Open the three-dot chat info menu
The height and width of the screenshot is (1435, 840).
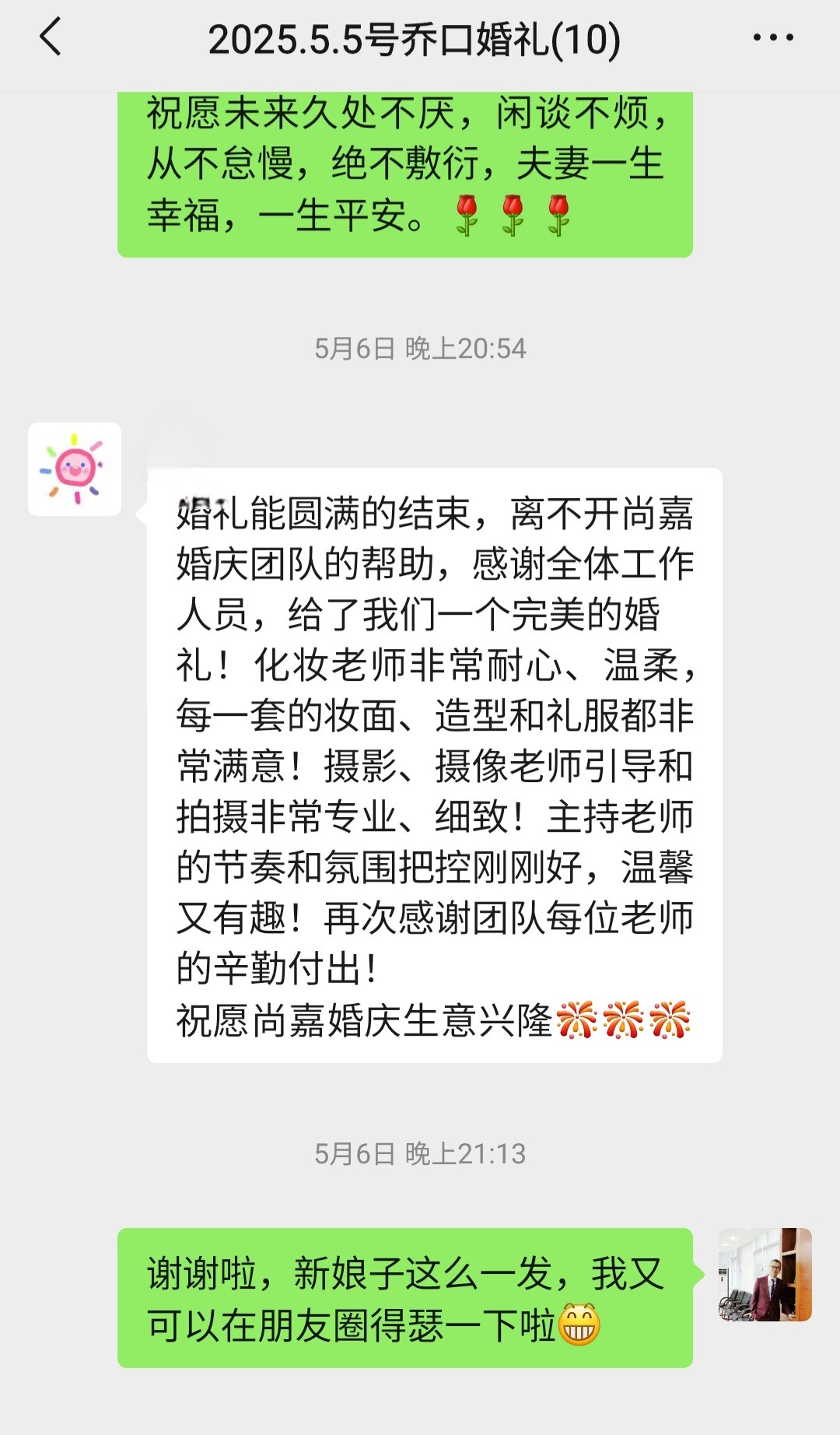(x=773, y=37)
